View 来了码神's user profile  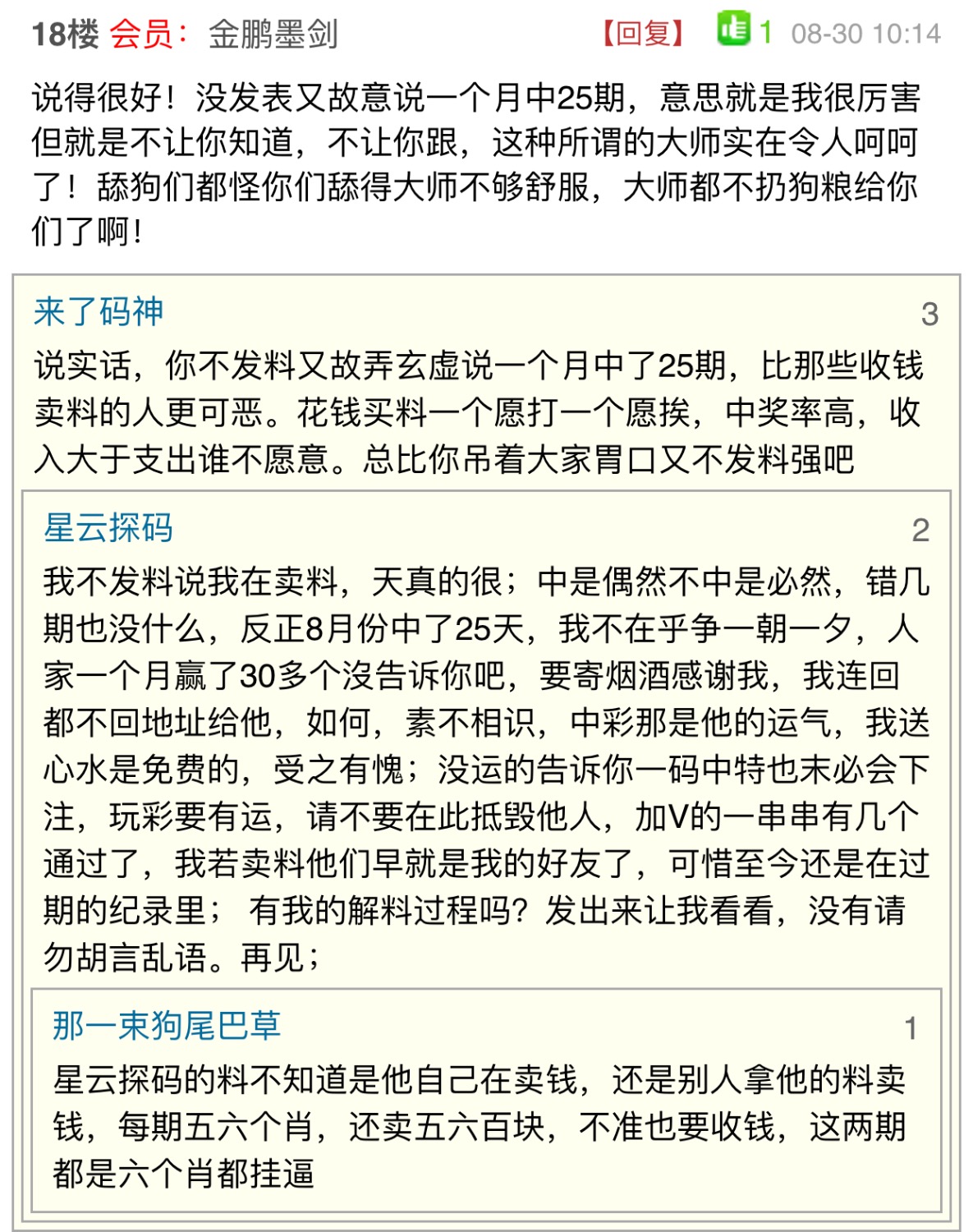[x=99, y=312]
